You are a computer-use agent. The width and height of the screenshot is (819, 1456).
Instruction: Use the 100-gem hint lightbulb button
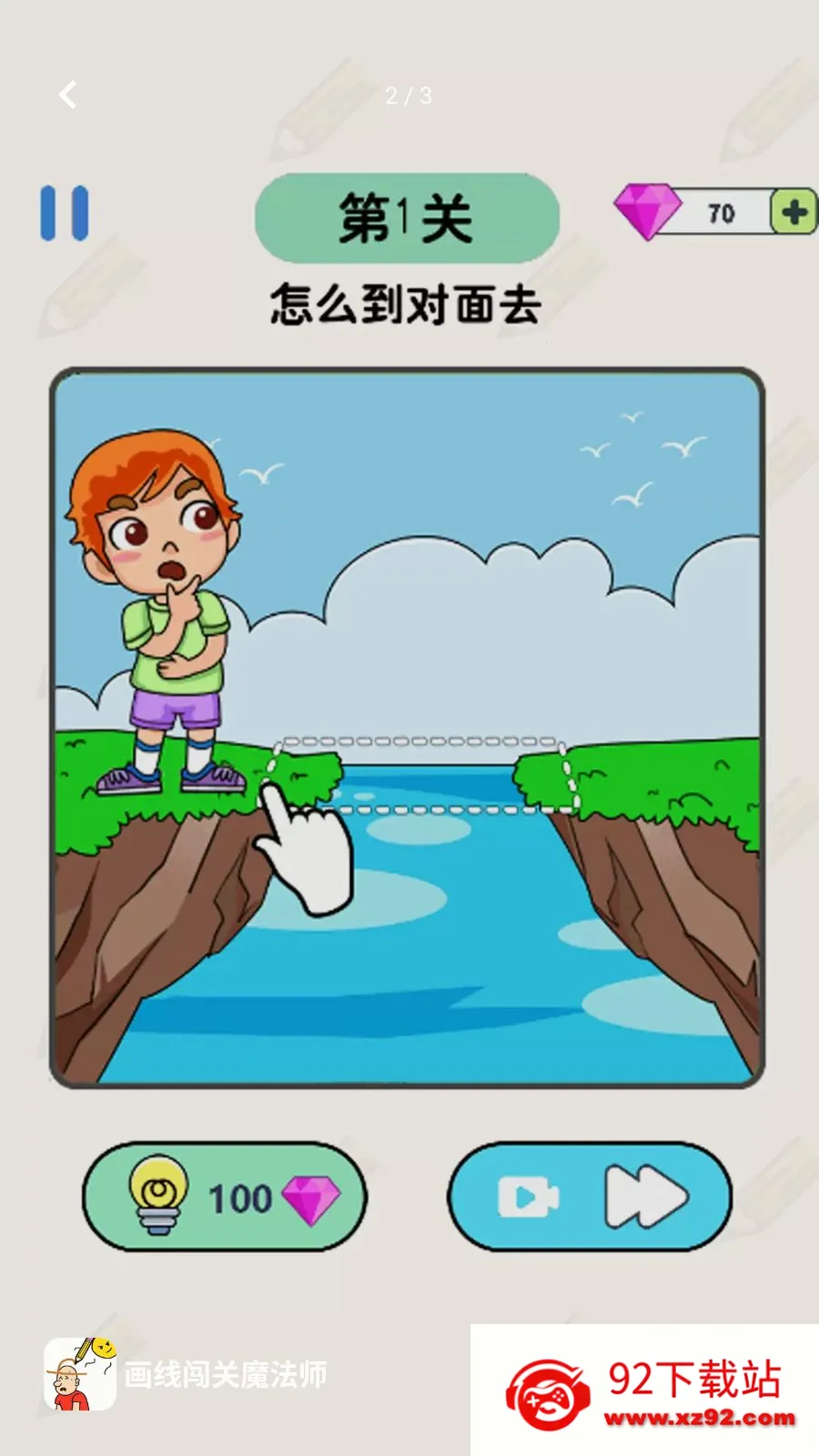[225, 1197]
